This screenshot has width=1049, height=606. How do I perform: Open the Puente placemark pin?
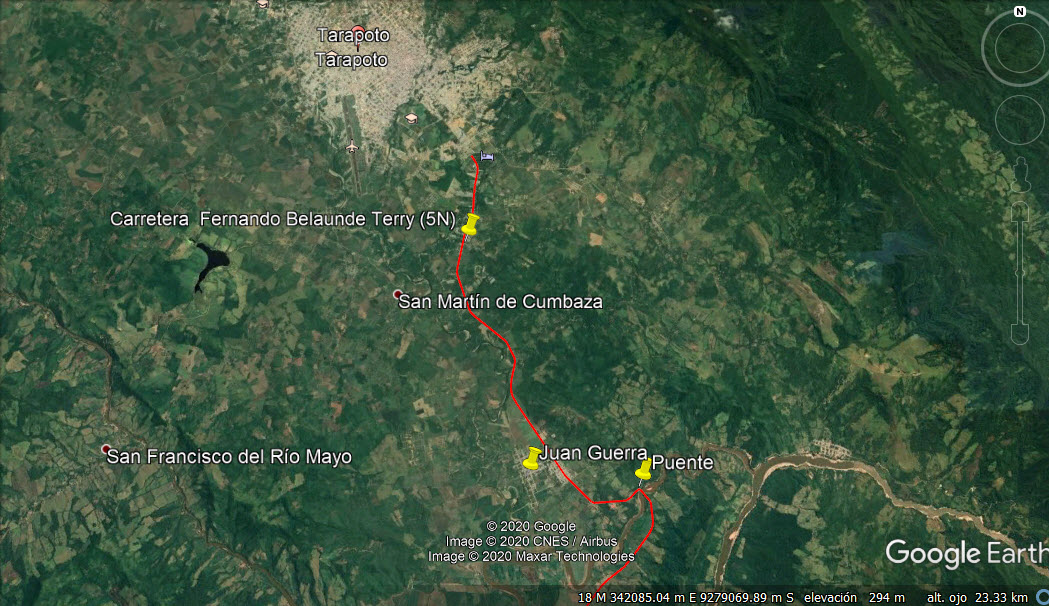click(x=643, y=469)
